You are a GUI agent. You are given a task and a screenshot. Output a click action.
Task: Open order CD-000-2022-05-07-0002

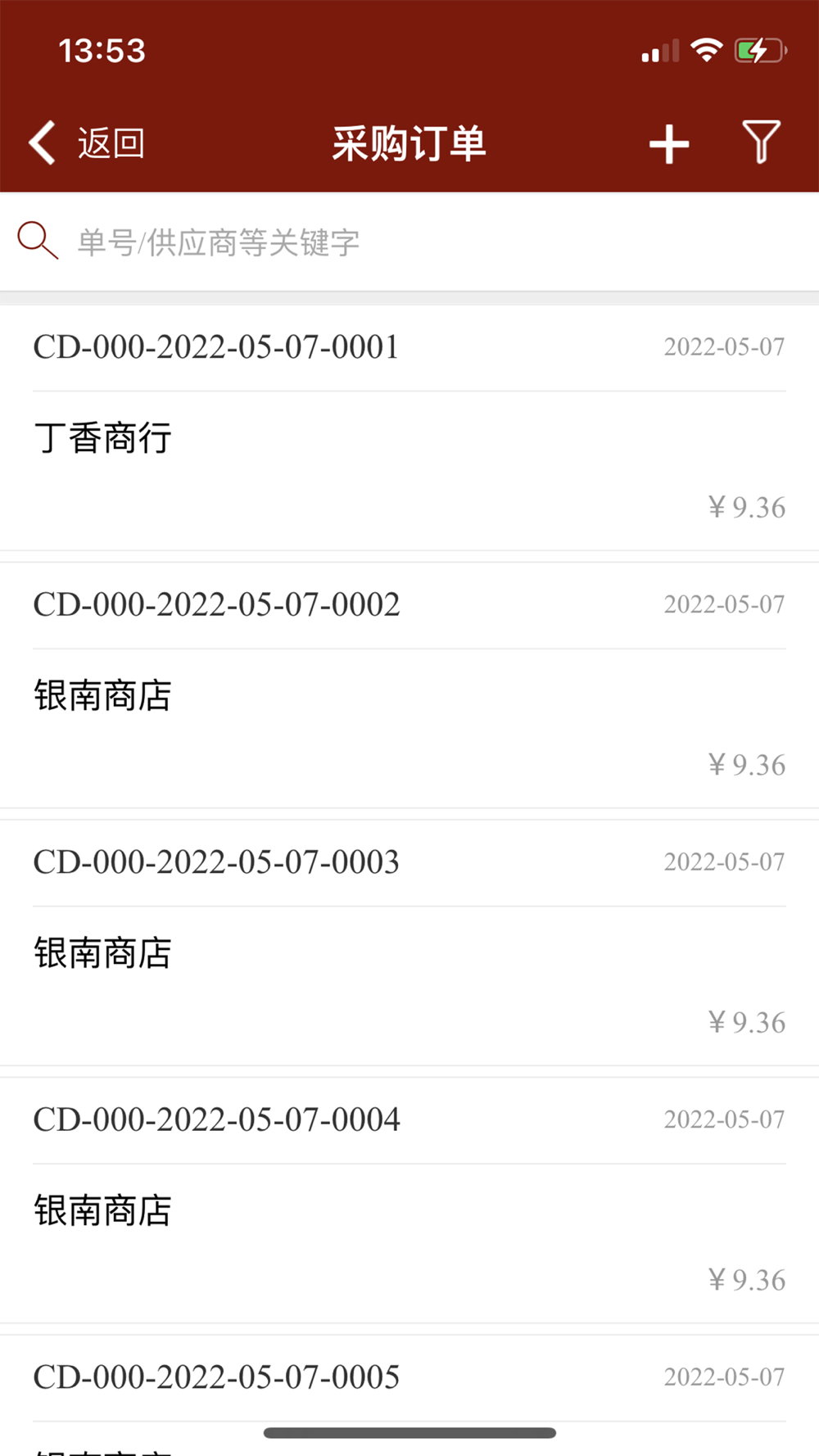tap(409, 685)
